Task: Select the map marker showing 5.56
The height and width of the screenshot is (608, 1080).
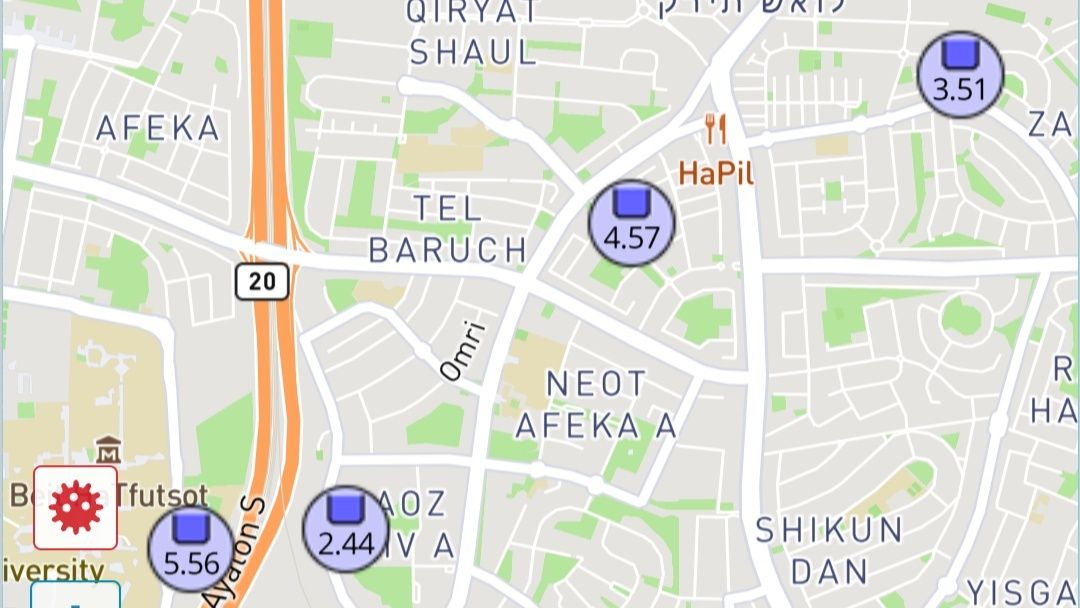Action: click(191, 548)
